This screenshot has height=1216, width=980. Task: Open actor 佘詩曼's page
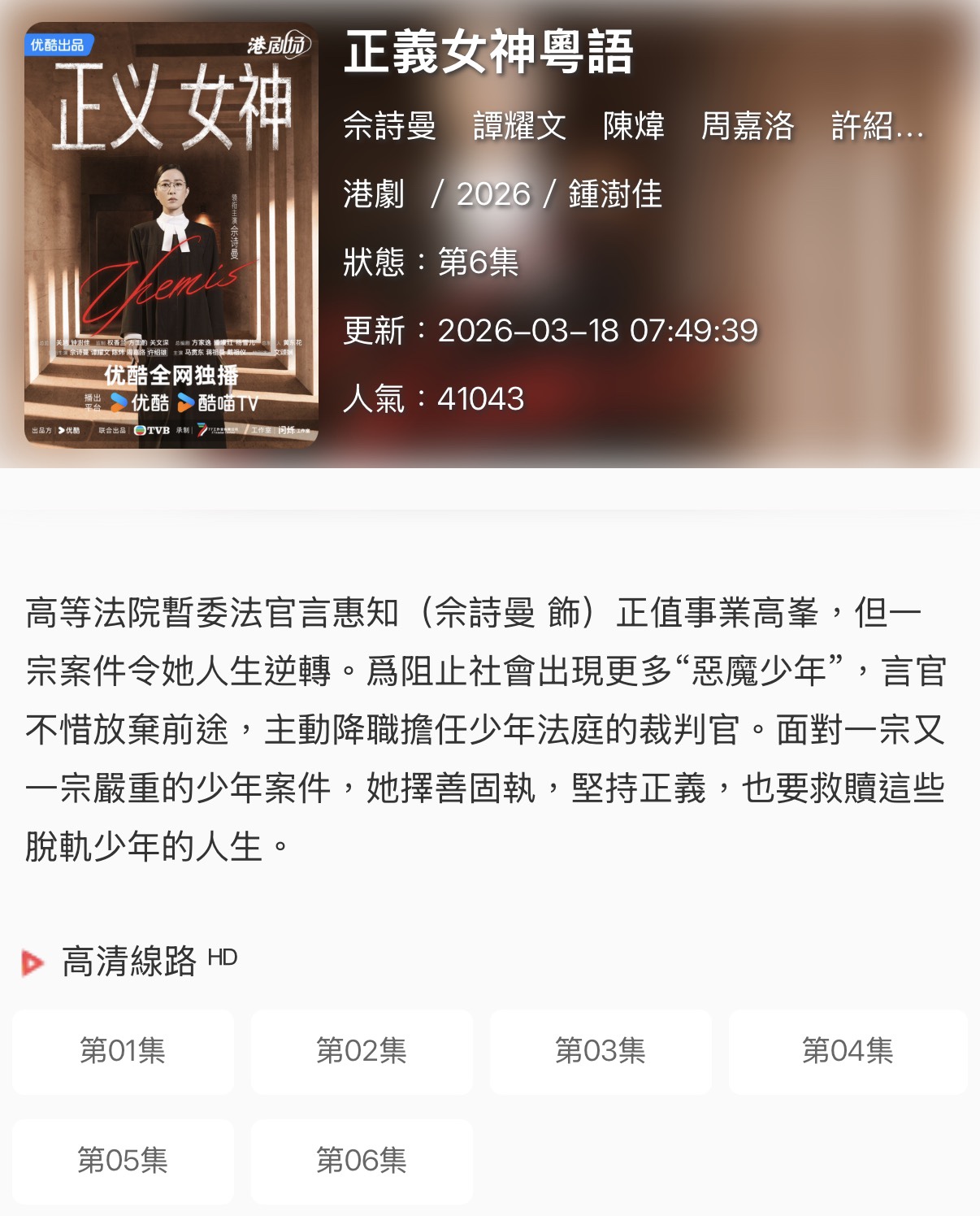pyautogui.click(x=389, y=126)
